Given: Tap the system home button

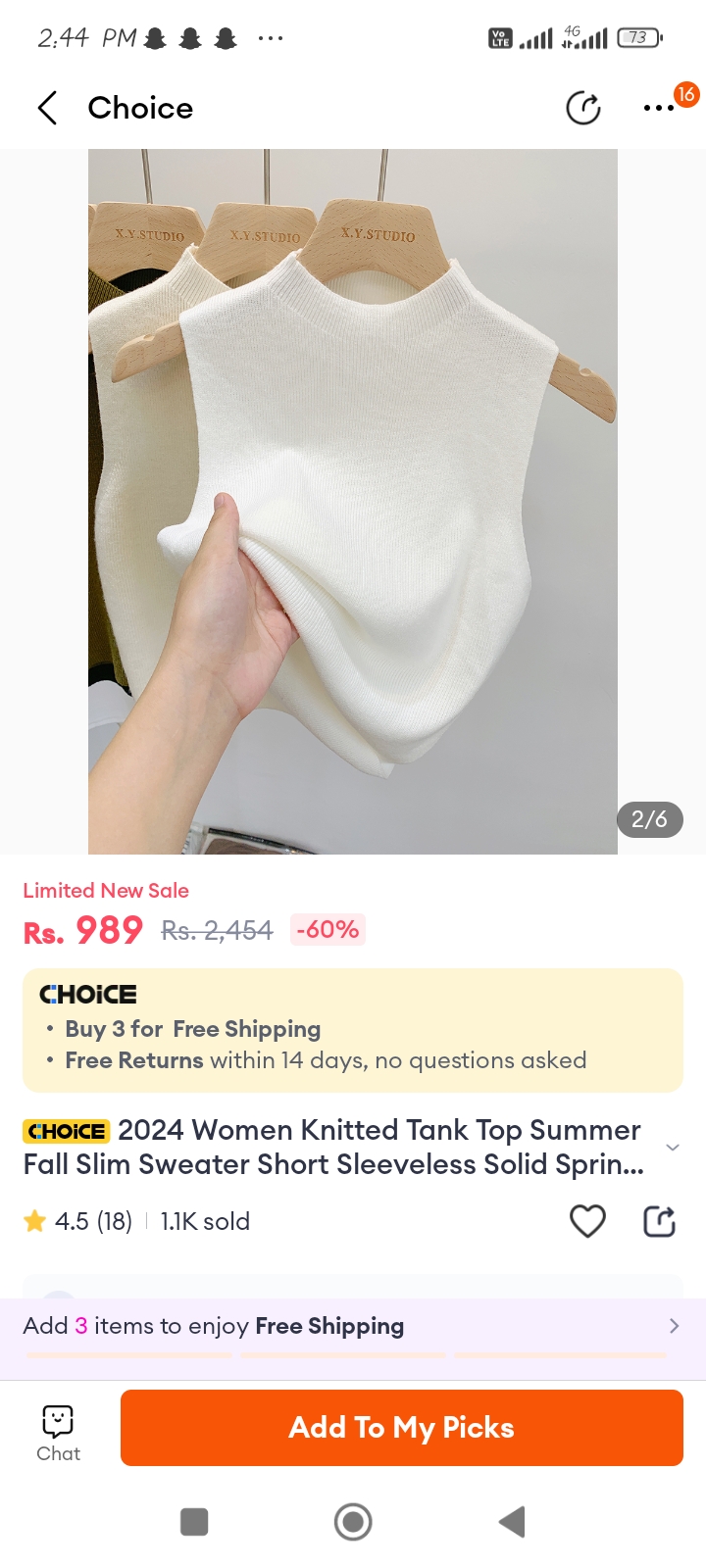Looking at the screenshot, I should pyautogui.click(x=353, y=1522).
